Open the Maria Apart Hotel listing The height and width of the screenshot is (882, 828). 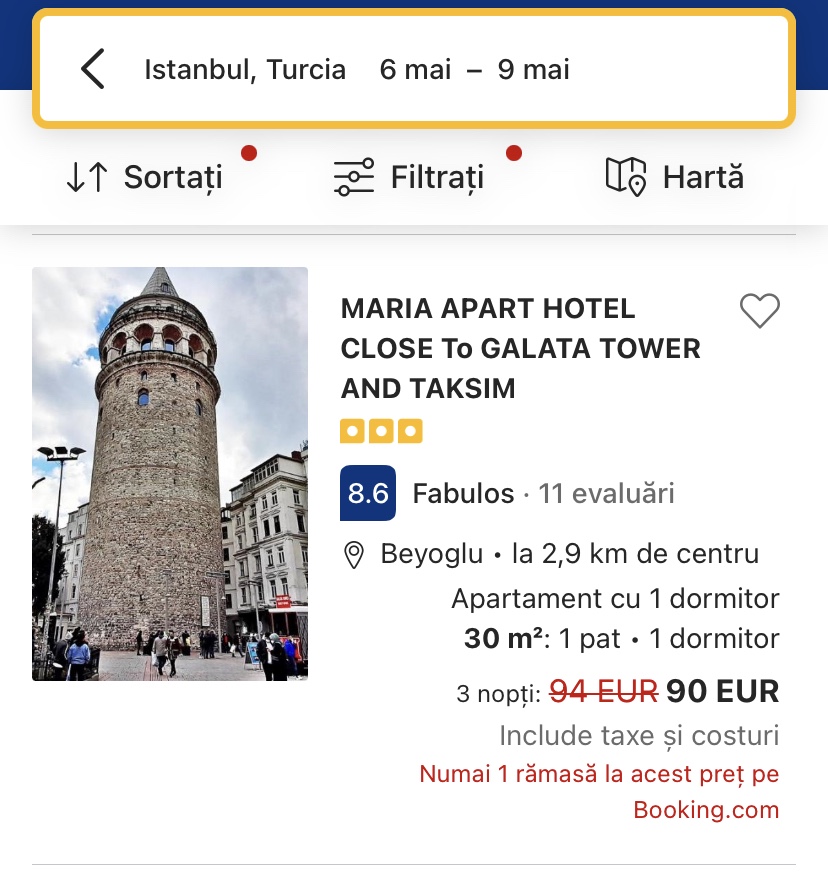(520, 348)
